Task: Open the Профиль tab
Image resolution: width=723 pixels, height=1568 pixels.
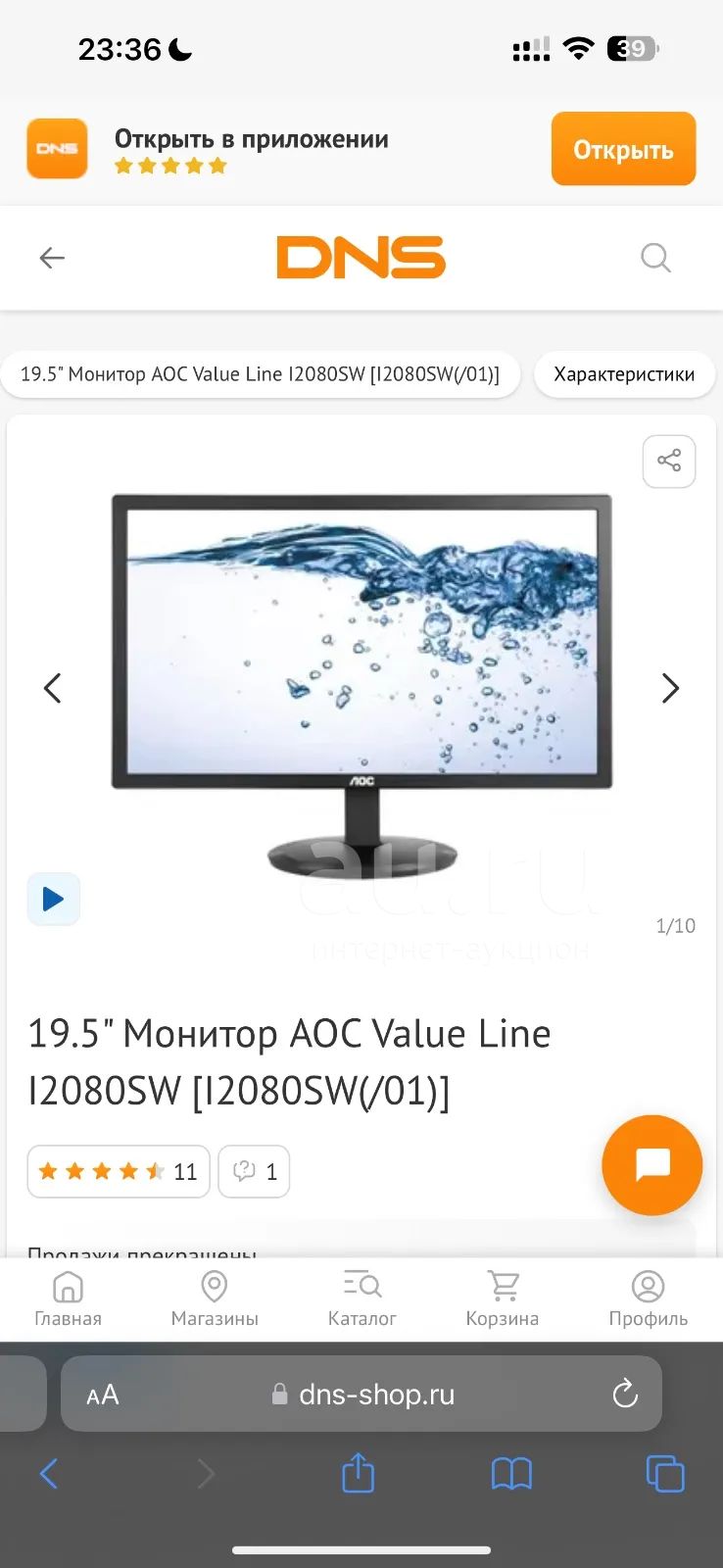Action: click(648, 1299)
